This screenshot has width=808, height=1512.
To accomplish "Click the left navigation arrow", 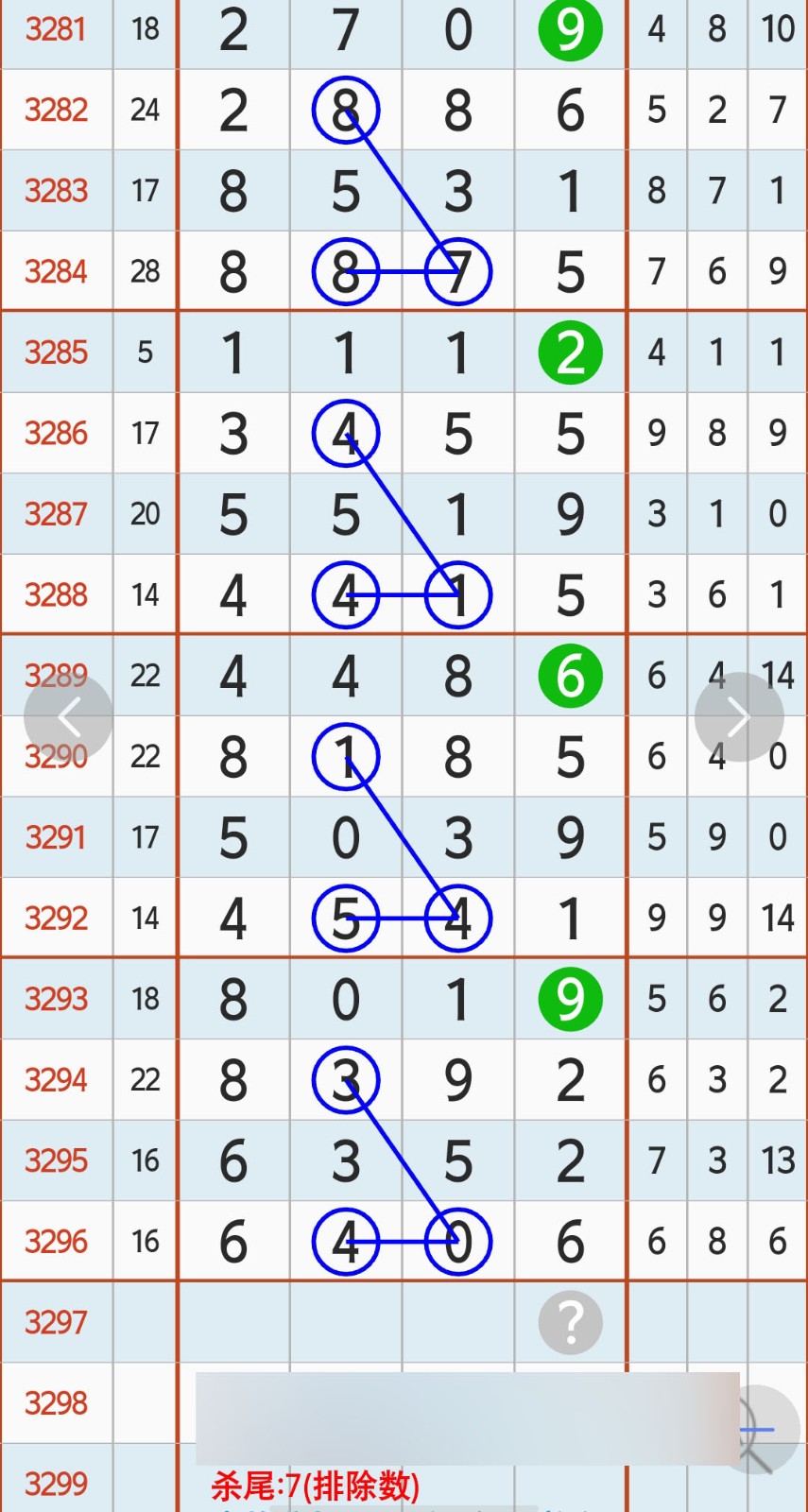I will coord(68,715).
